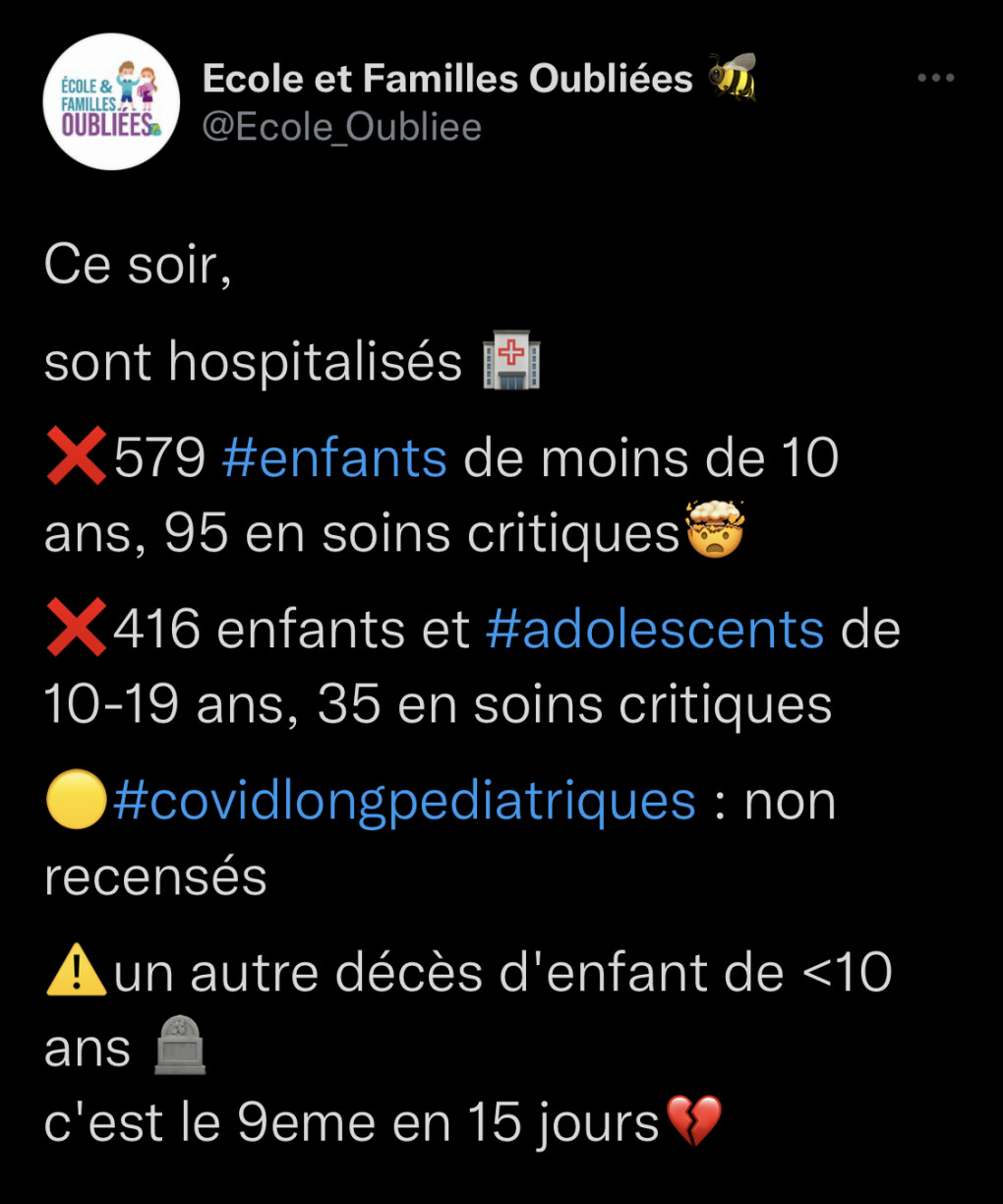Open the tweet's three-dot overflow menu
The image size is (1003, 1204).
point(935,79)
